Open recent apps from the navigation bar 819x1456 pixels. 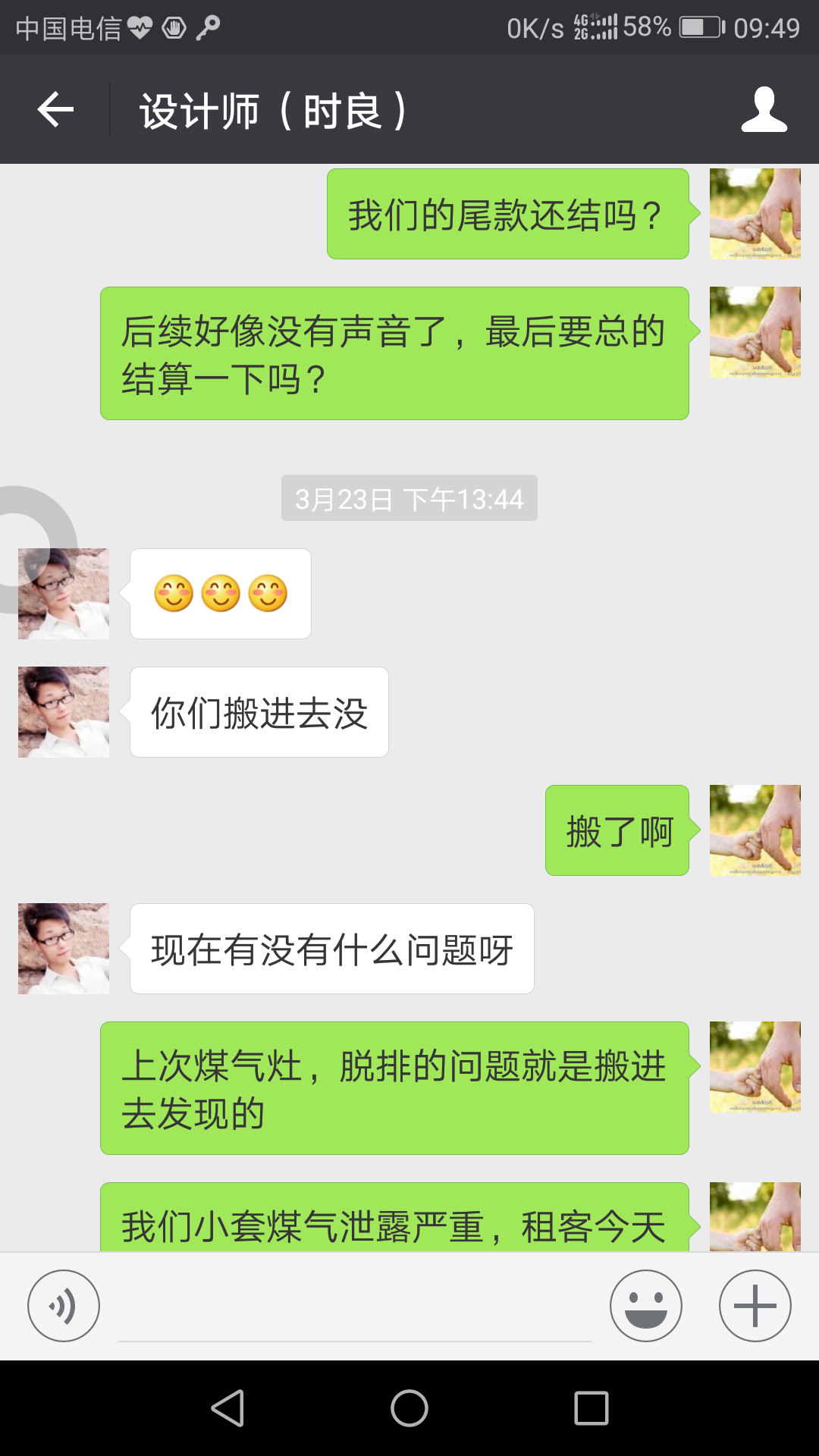click(x=591, y=1408)
